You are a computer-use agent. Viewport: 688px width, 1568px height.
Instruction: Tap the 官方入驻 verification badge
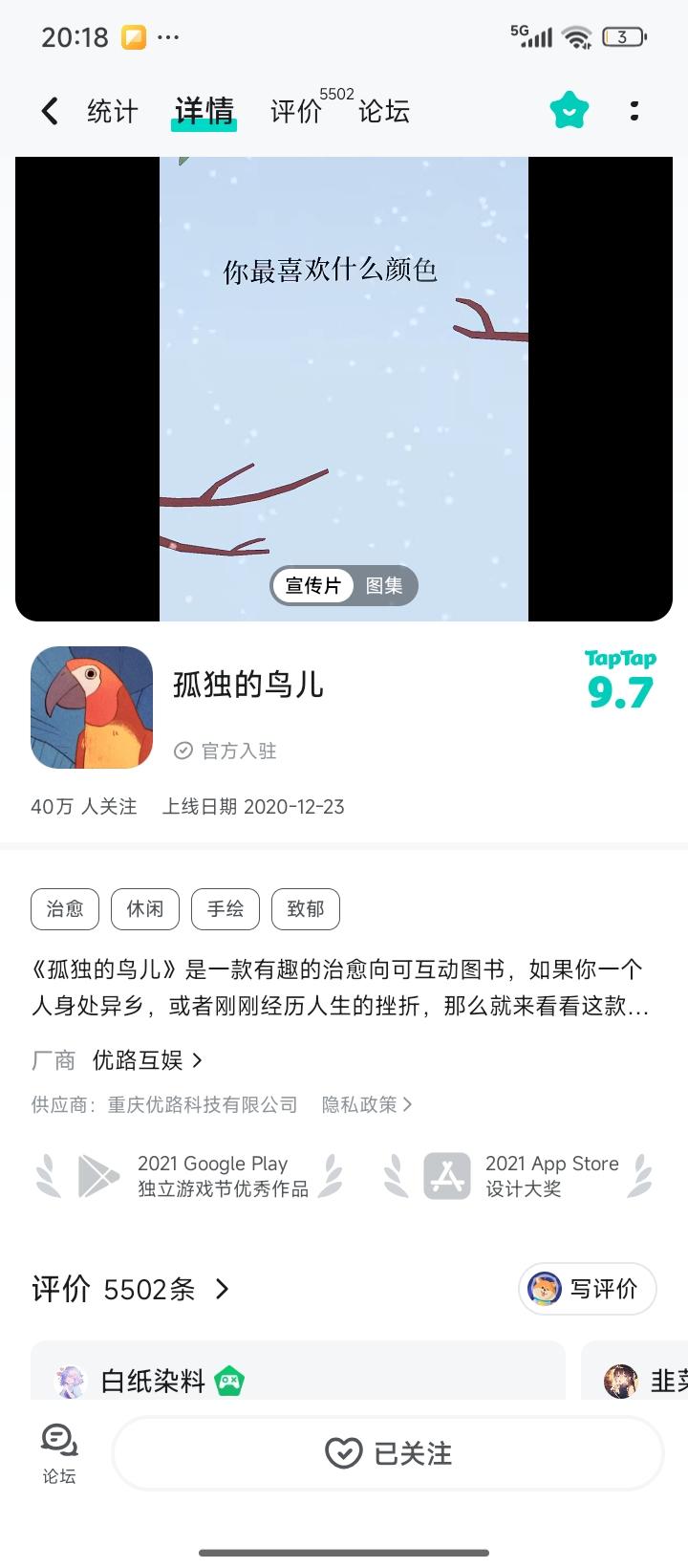(x=226, y=751)
